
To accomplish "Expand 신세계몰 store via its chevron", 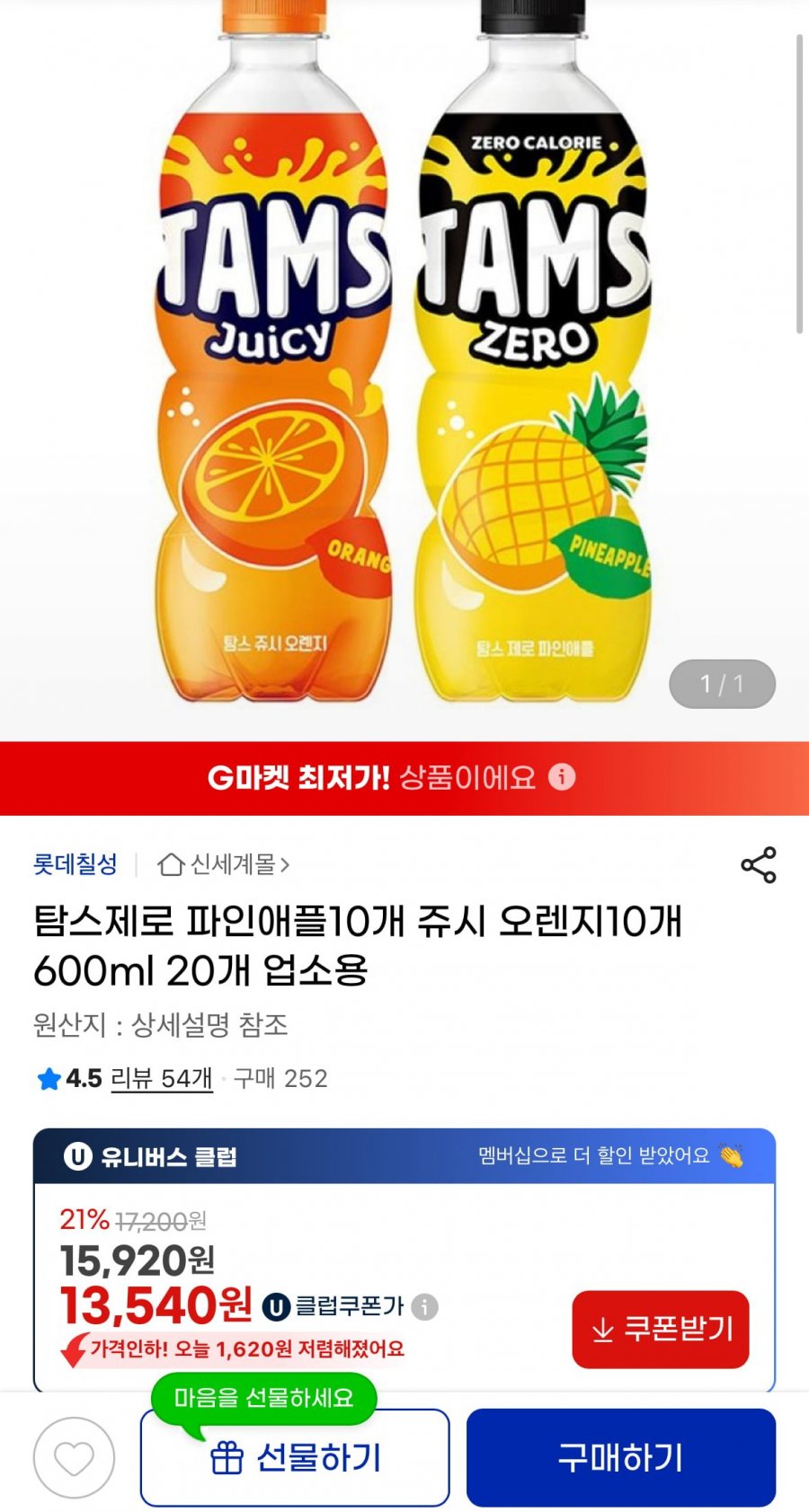I will coord(285,864).
